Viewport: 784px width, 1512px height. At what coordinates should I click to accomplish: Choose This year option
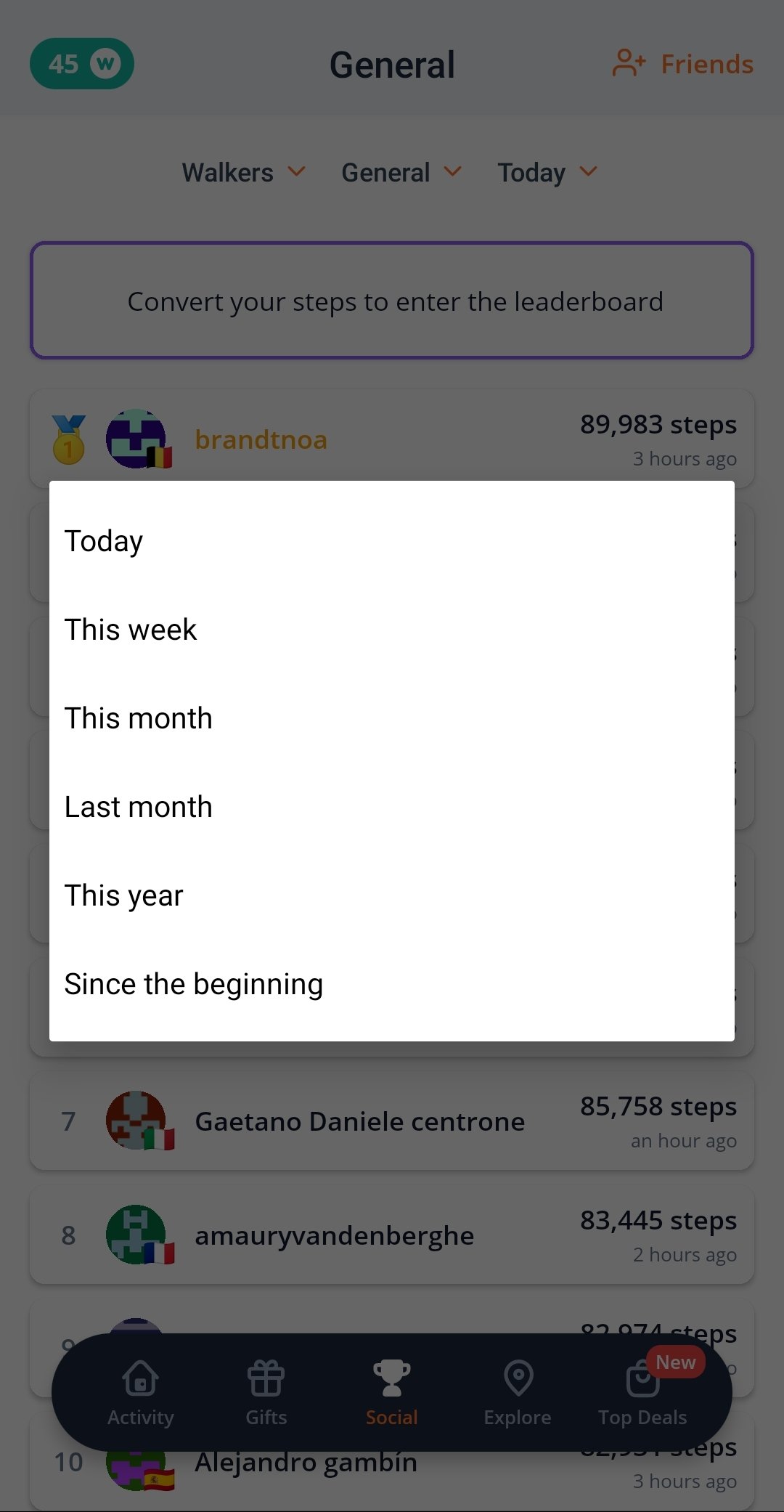tap(392, 895)
